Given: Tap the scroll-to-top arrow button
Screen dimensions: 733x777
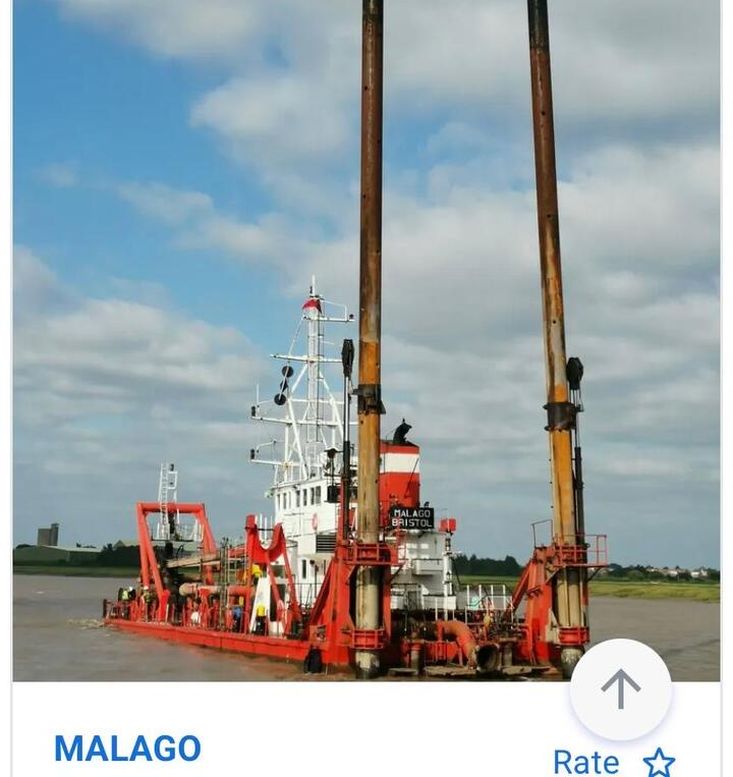Looking at the screenshot, I should (620, 689).
